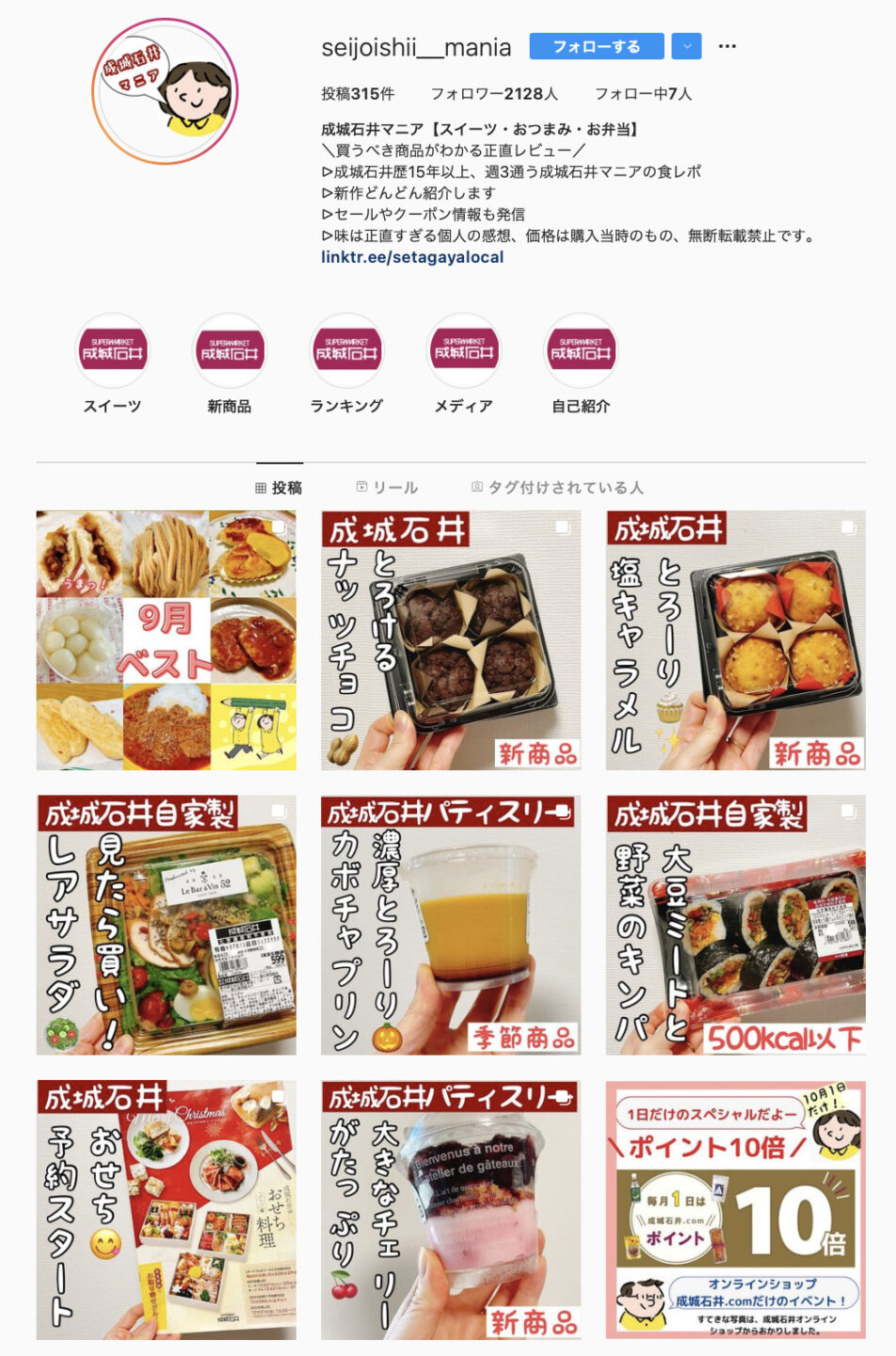Open the ナッツチョコ post
This screenshot has height=1356, width=896.
point(451,640)
